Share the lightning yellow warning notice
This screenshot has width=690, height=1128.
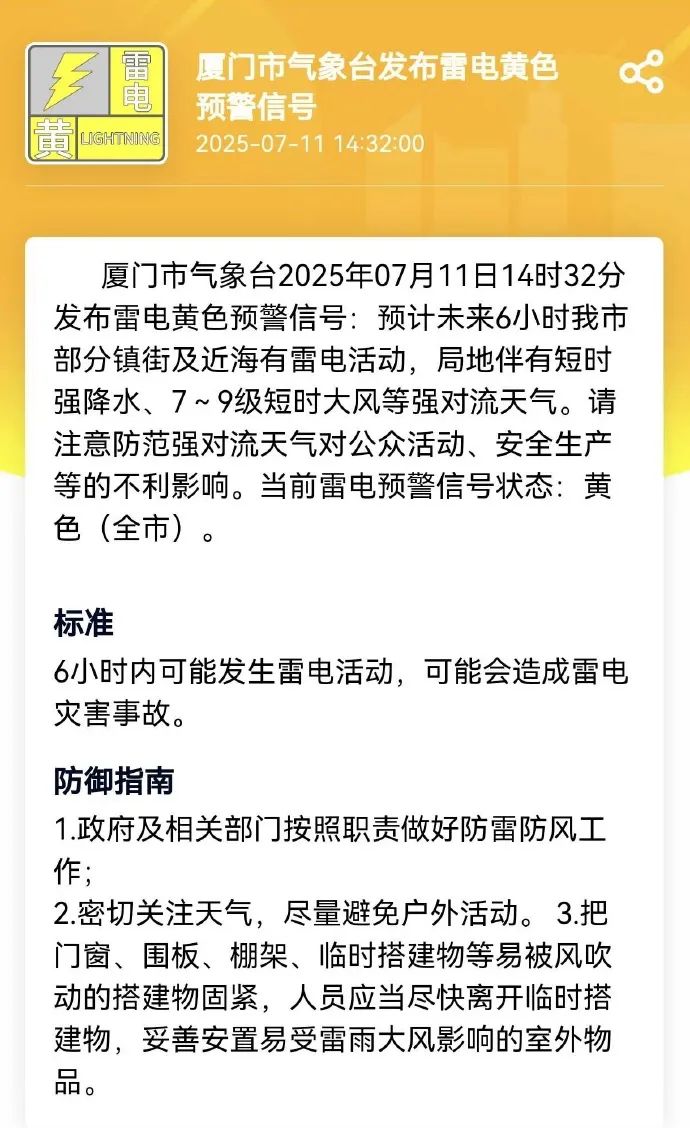point(641,72)
